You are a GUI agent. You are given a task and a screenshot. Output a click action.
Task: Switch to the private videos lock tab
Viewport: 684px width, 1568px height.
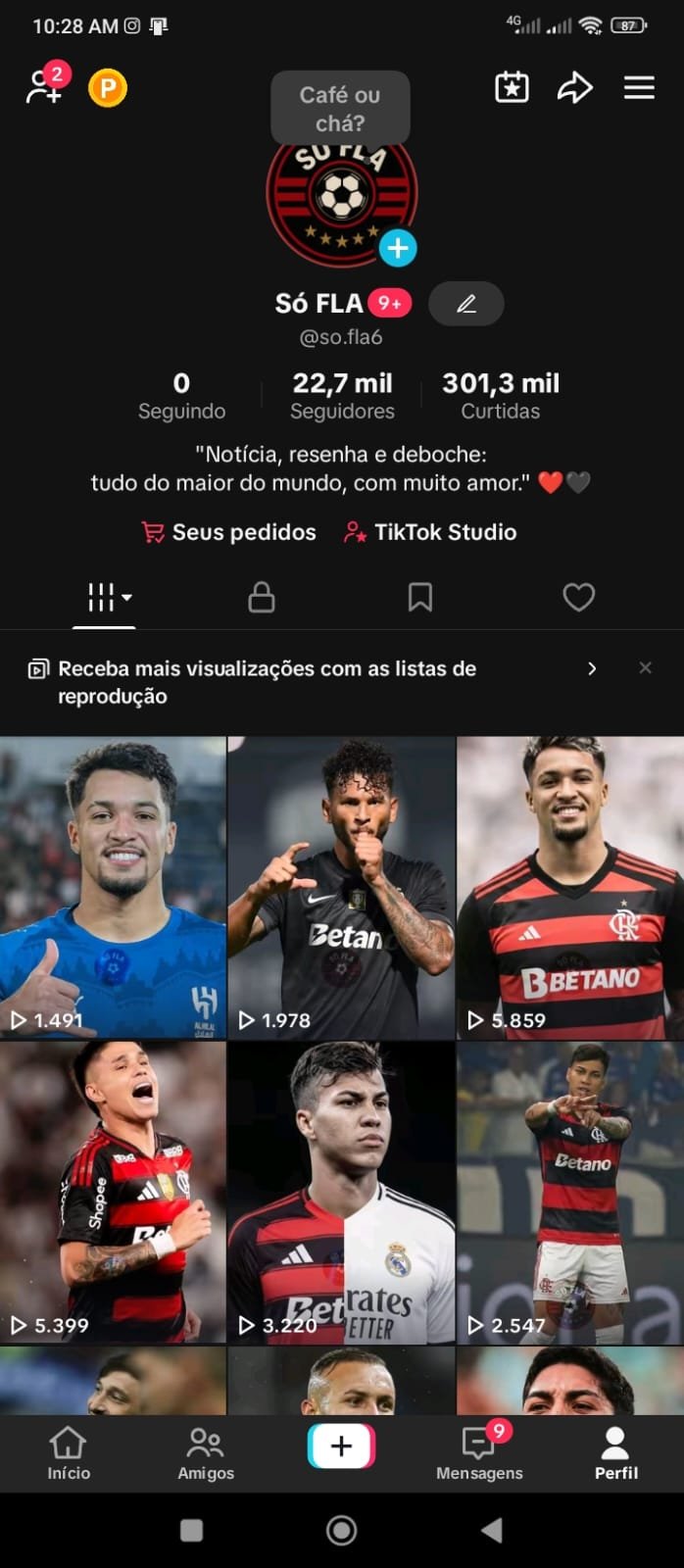pos(262,597)
